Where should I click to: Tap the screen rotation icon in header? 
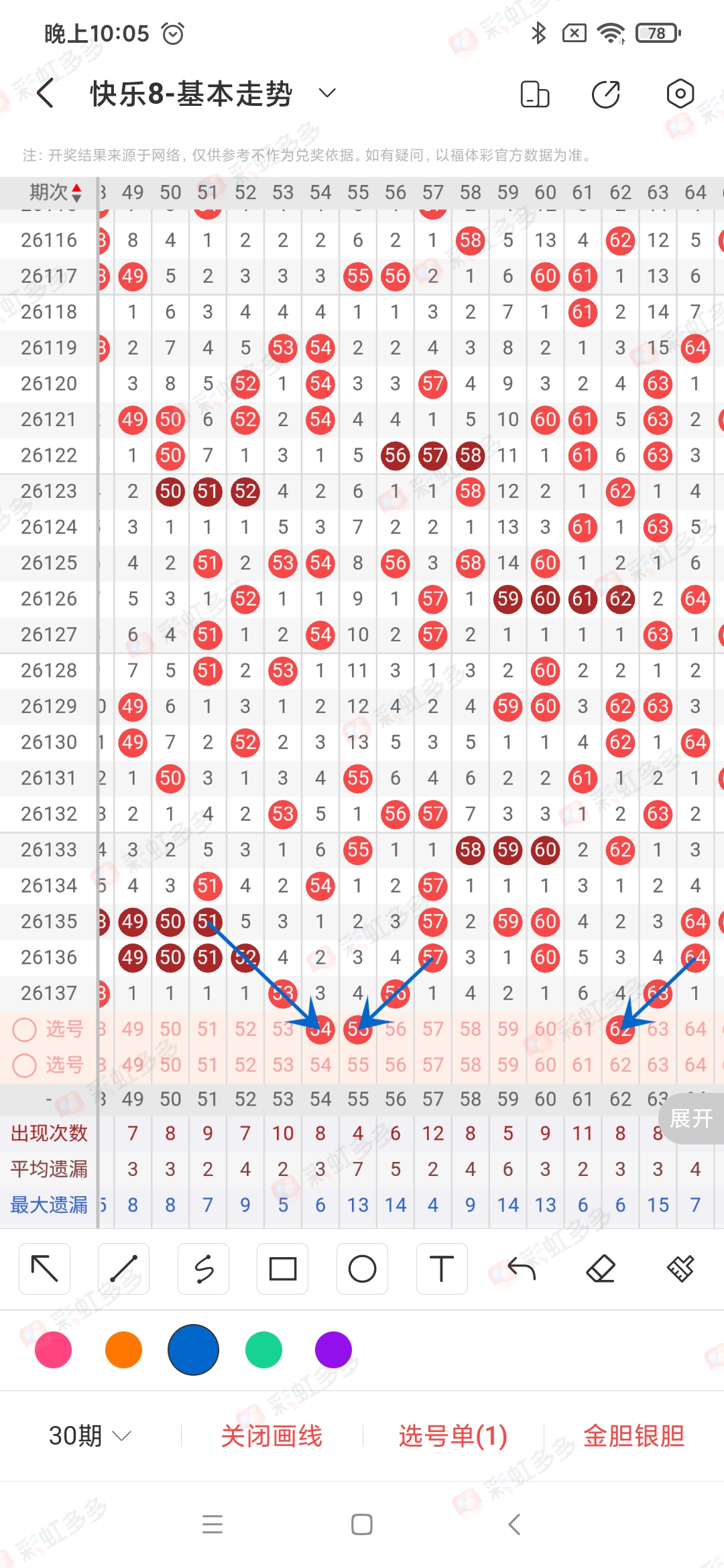click(x=535, y=94)
